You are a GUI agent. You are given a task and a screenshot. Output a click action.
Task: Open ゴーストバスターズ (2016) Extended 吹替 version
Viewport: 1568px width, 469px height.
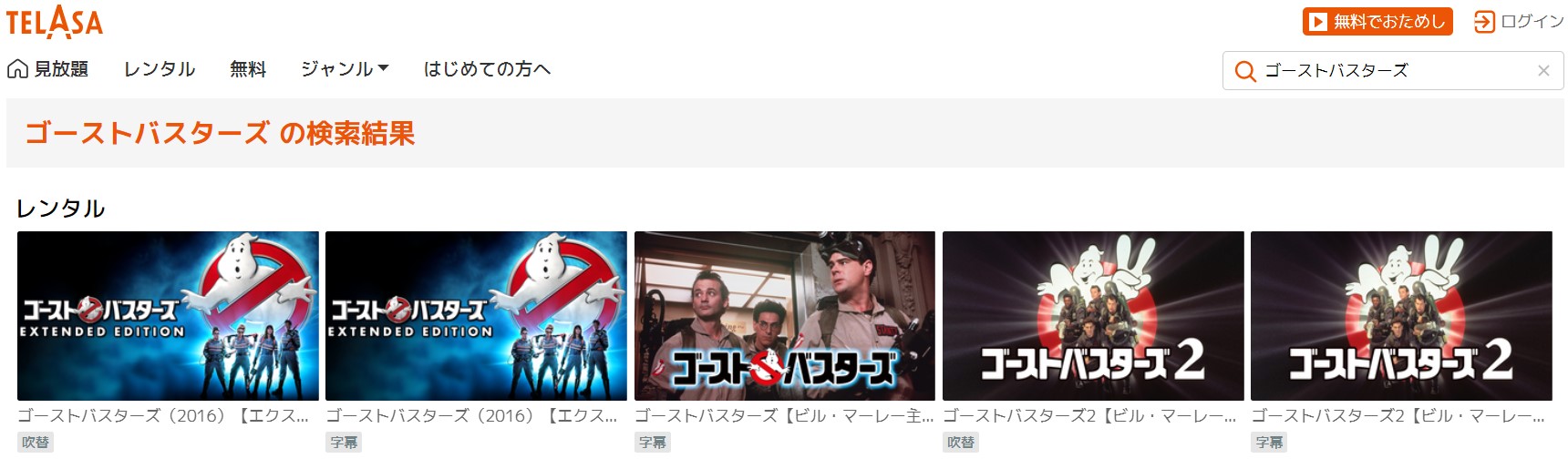pyautogui.click(x=168, y=316)
